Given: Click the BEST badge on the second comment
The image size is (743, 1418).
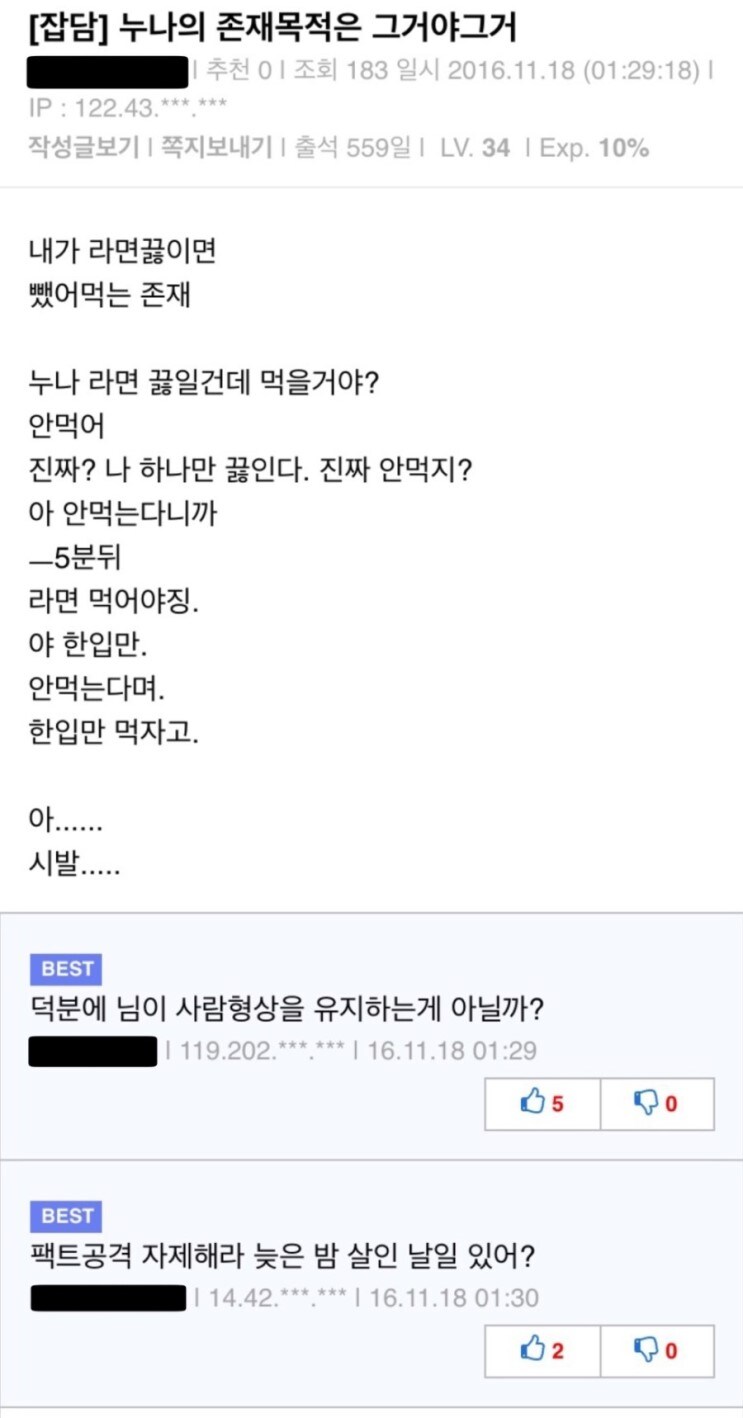Looking at the screenshot, I should click(65, 1216).
